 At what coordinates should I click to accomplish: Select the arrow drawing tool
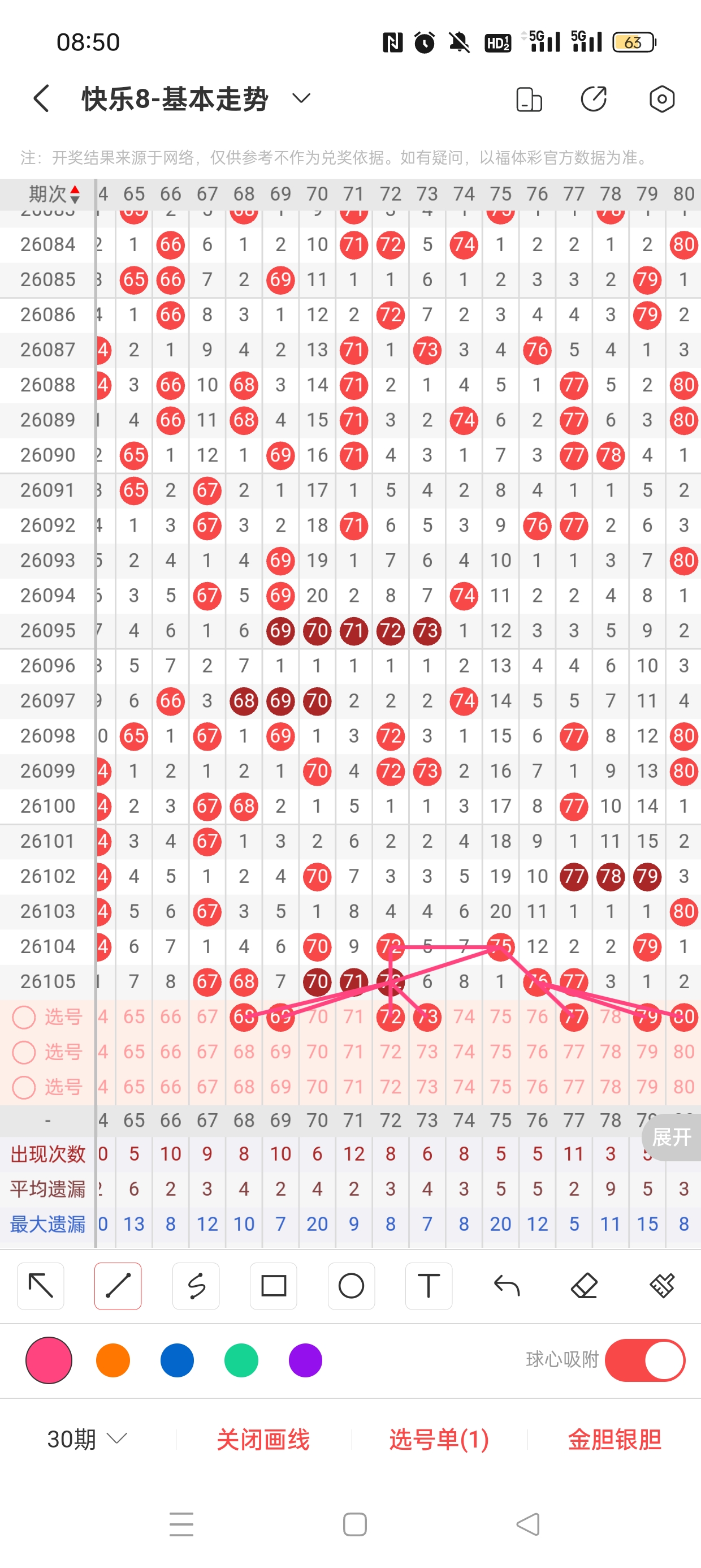41,1286
